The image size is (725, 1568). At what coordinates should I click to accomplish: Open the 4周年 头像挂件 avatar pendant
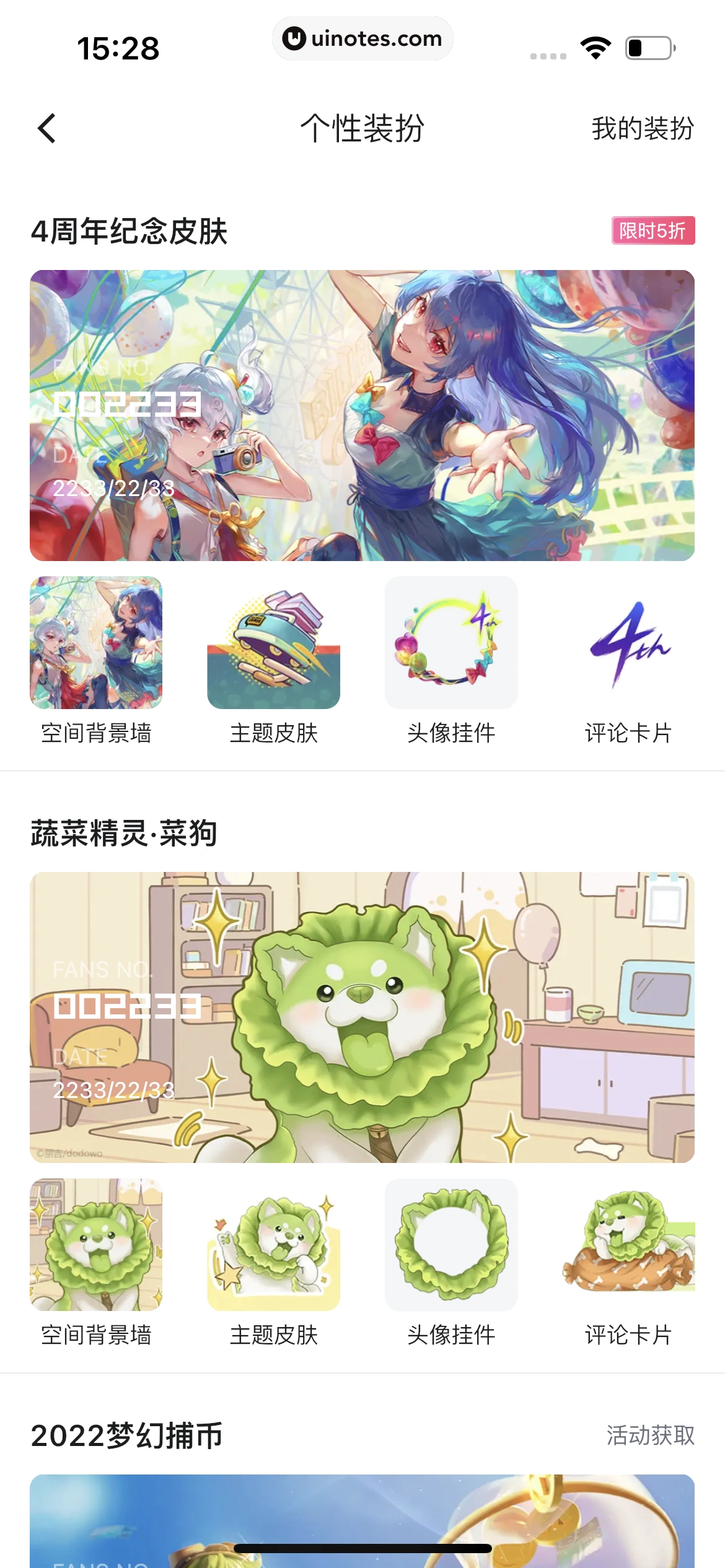click(450, 642)
